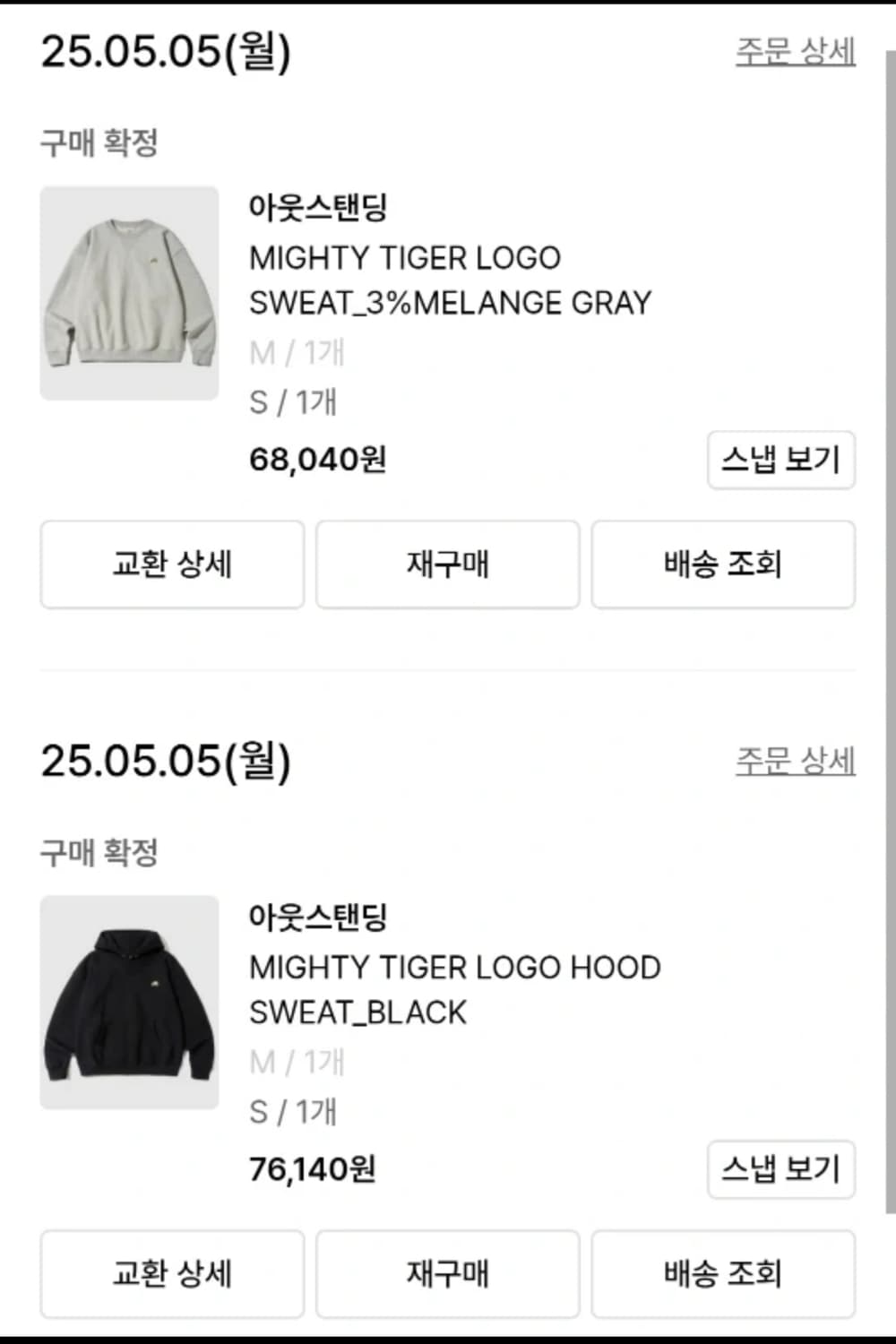Click 스냅 보기 for the gray sweatshirt order
The image size is (896, 1344).
pos(780,460)
